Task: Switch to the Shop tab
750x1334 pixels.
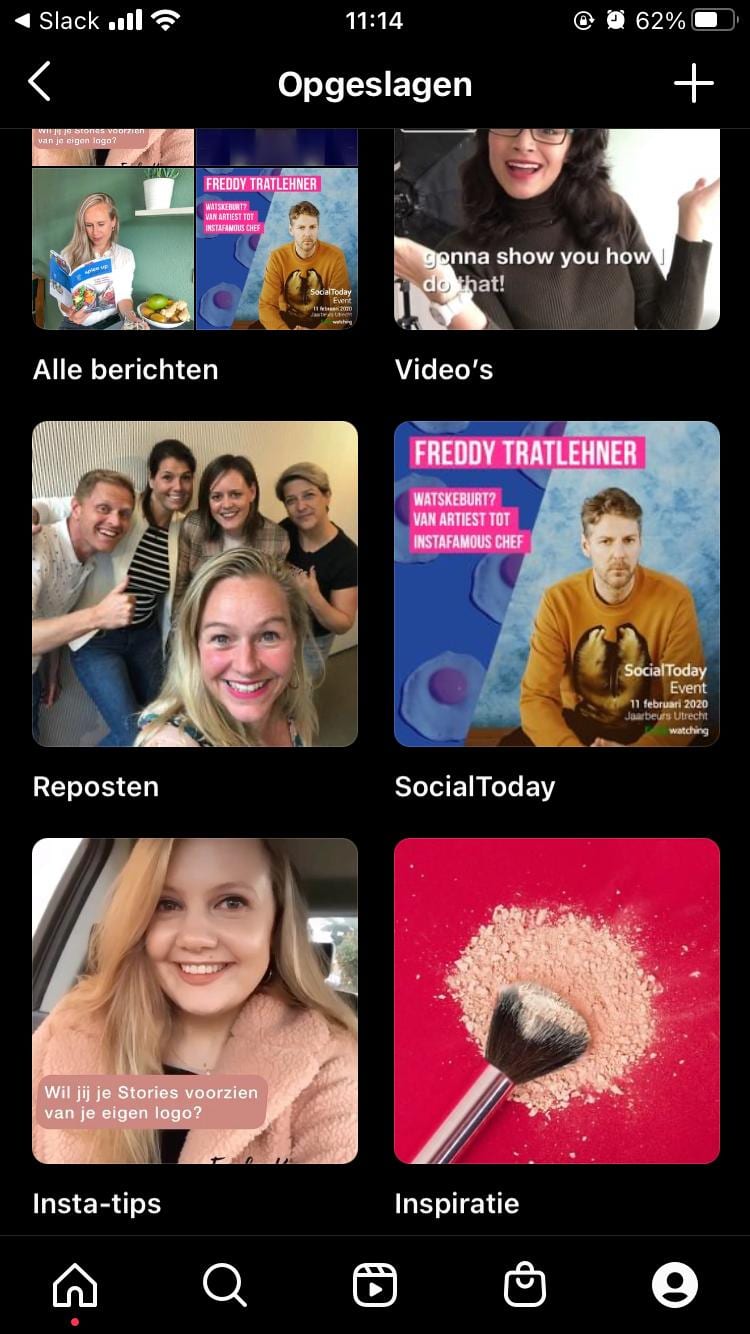Action: (525, 1285)
